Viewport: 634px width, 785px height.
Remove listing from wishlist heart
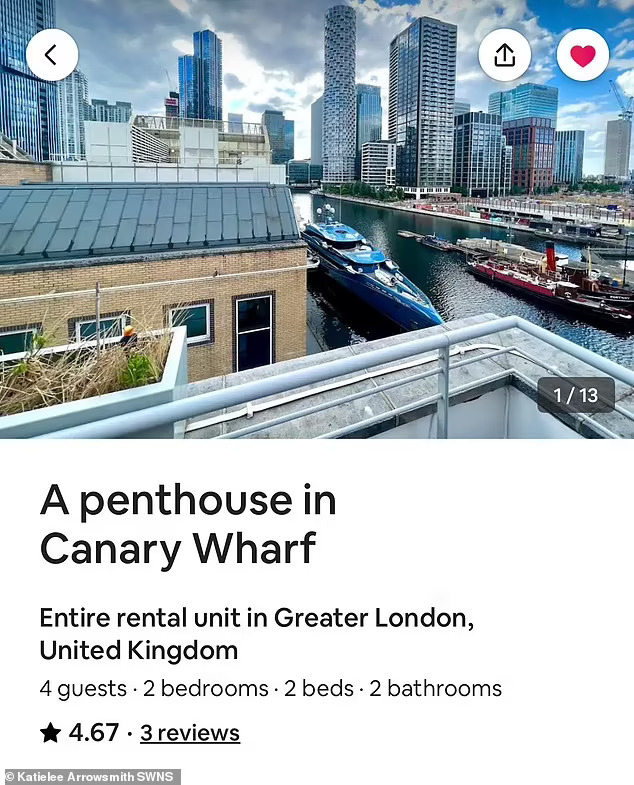(582, 55)
